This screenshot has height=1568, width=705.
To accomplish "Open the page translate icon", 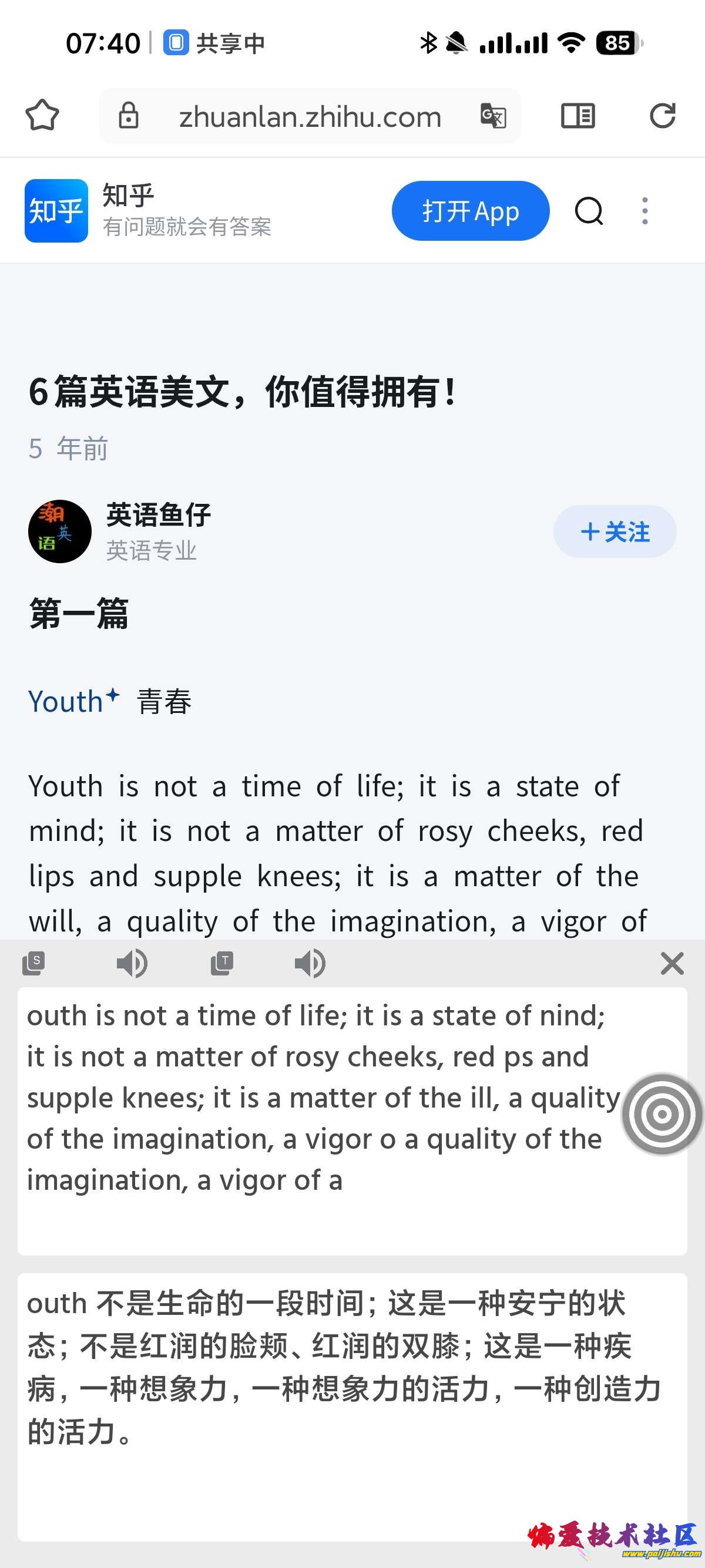I will 493,116.
